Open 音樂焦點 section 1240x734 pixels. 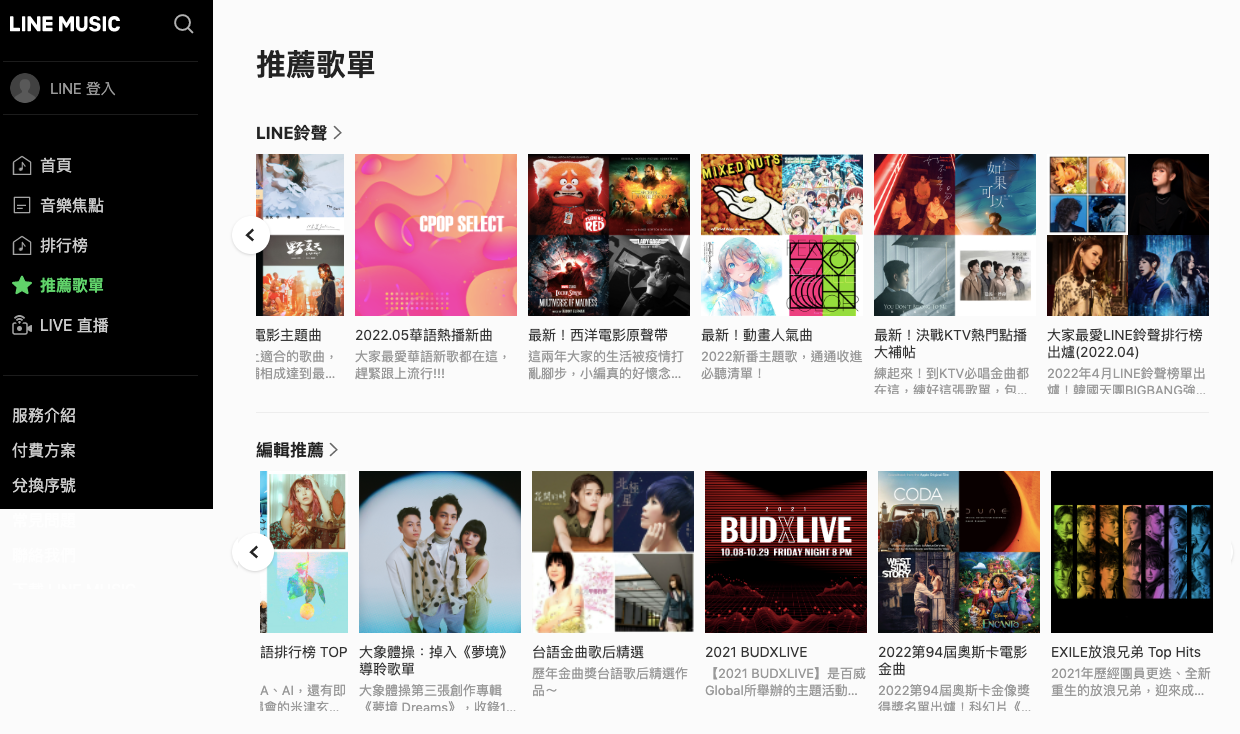[x=71, y=205]
